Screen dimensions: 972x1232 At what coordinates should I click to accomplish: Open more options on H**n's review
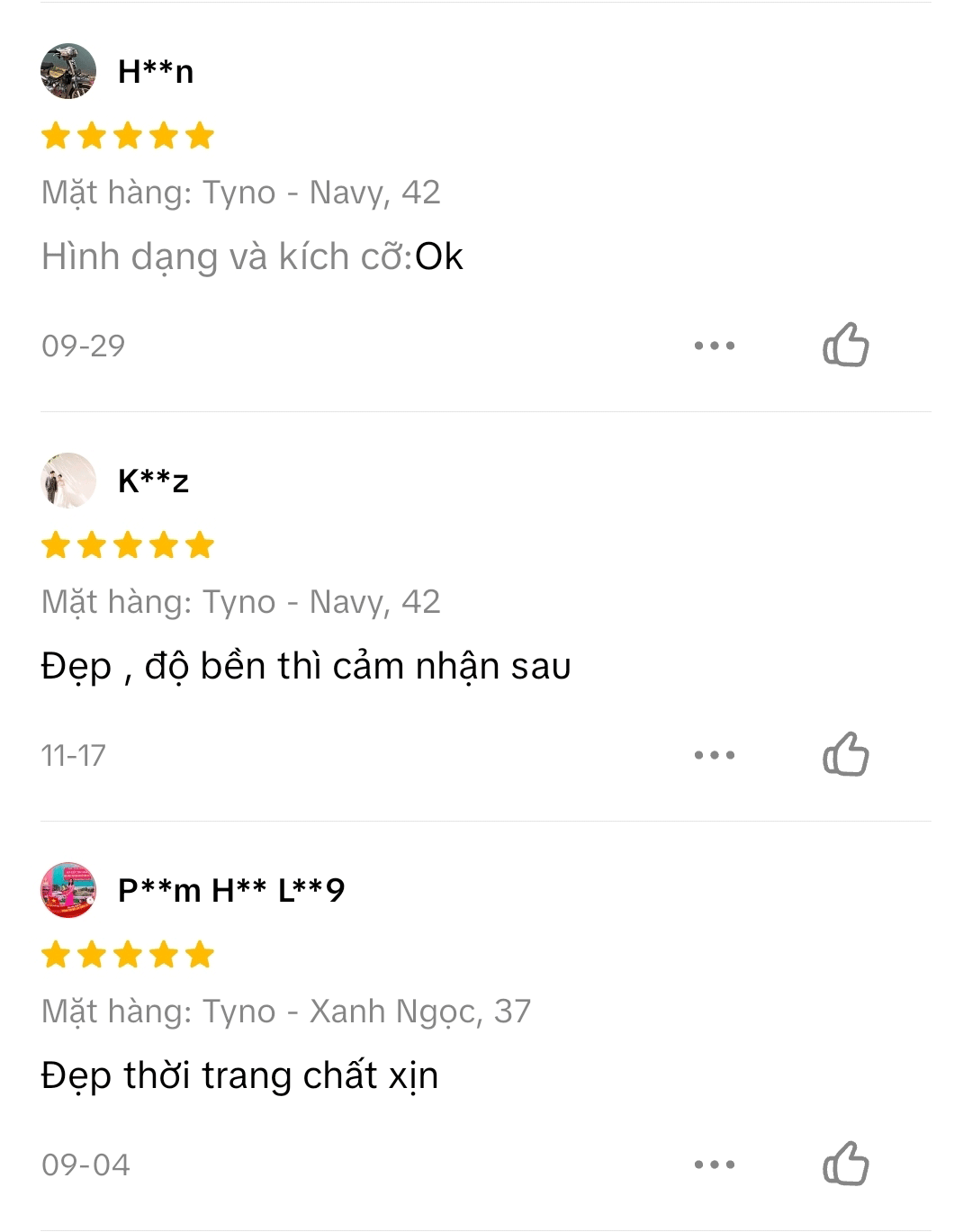click(x=715, y=346)
